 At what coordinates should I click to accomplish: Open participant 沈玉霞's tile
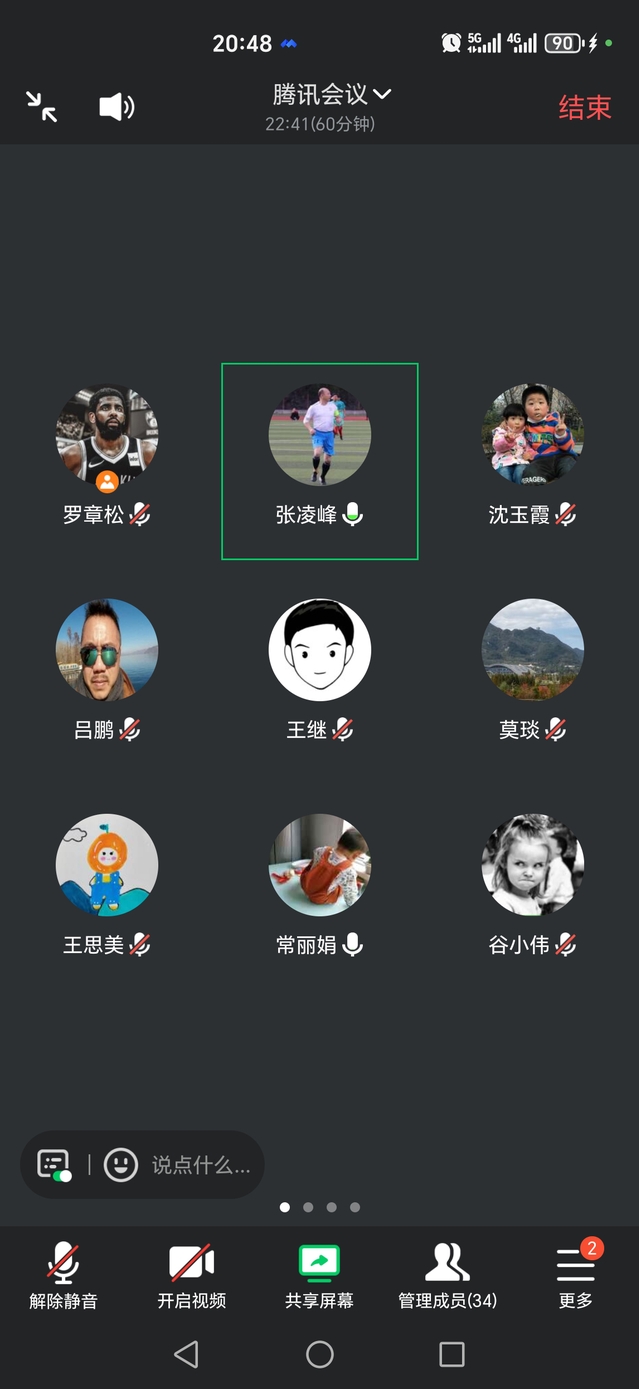532,437
